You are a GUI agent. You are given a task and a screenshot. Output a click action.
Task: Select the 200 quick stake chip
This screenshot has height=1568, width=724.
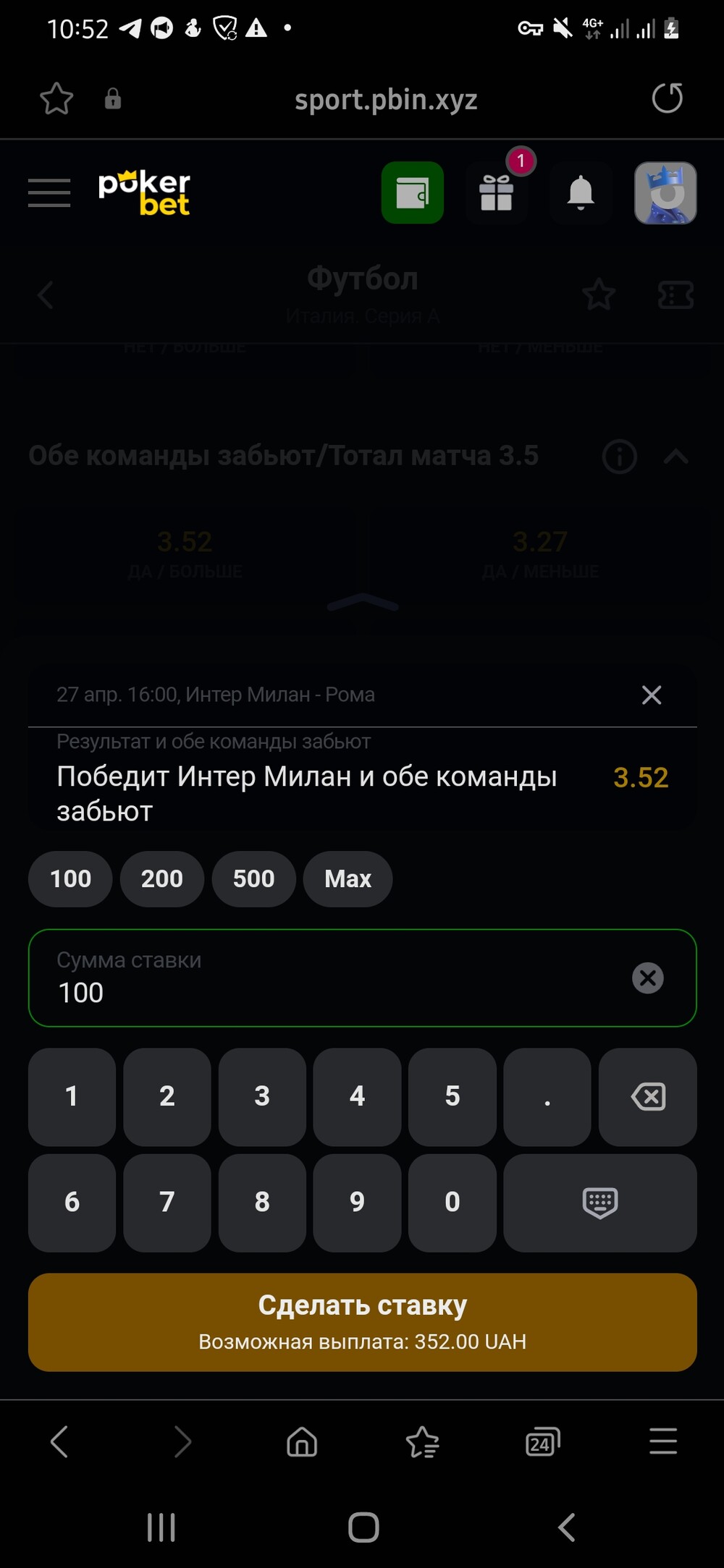162,878
